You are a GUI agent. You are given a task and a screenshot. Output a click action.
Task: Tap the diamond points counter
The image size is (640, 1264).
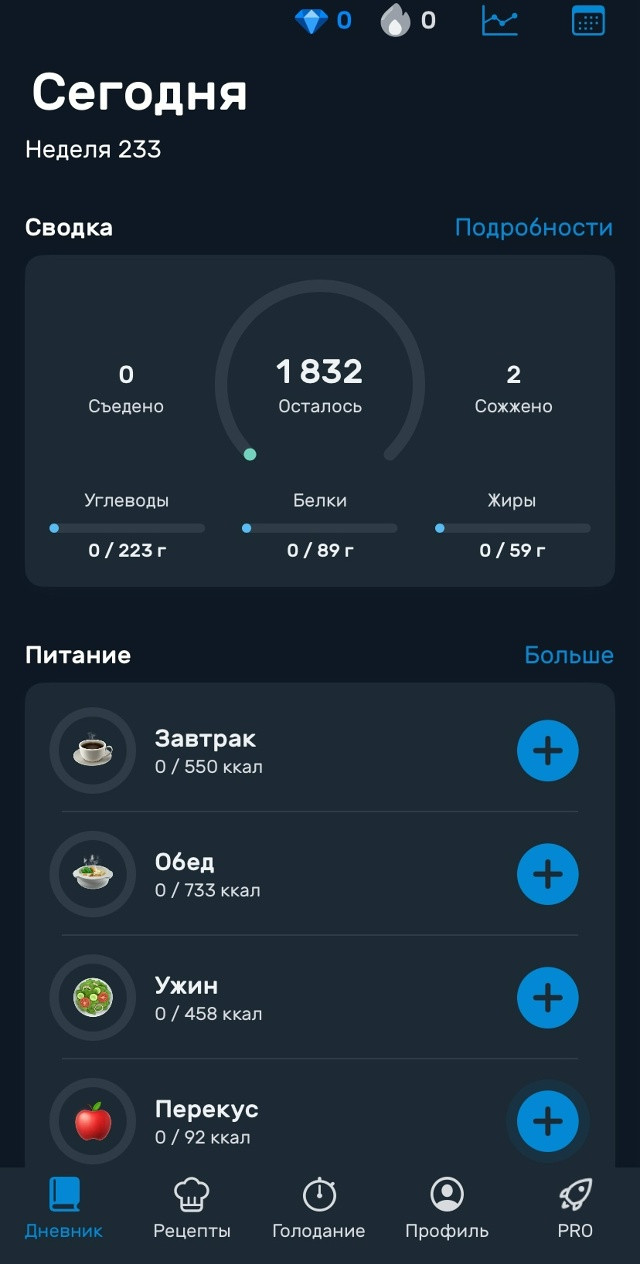pos(322,21)
